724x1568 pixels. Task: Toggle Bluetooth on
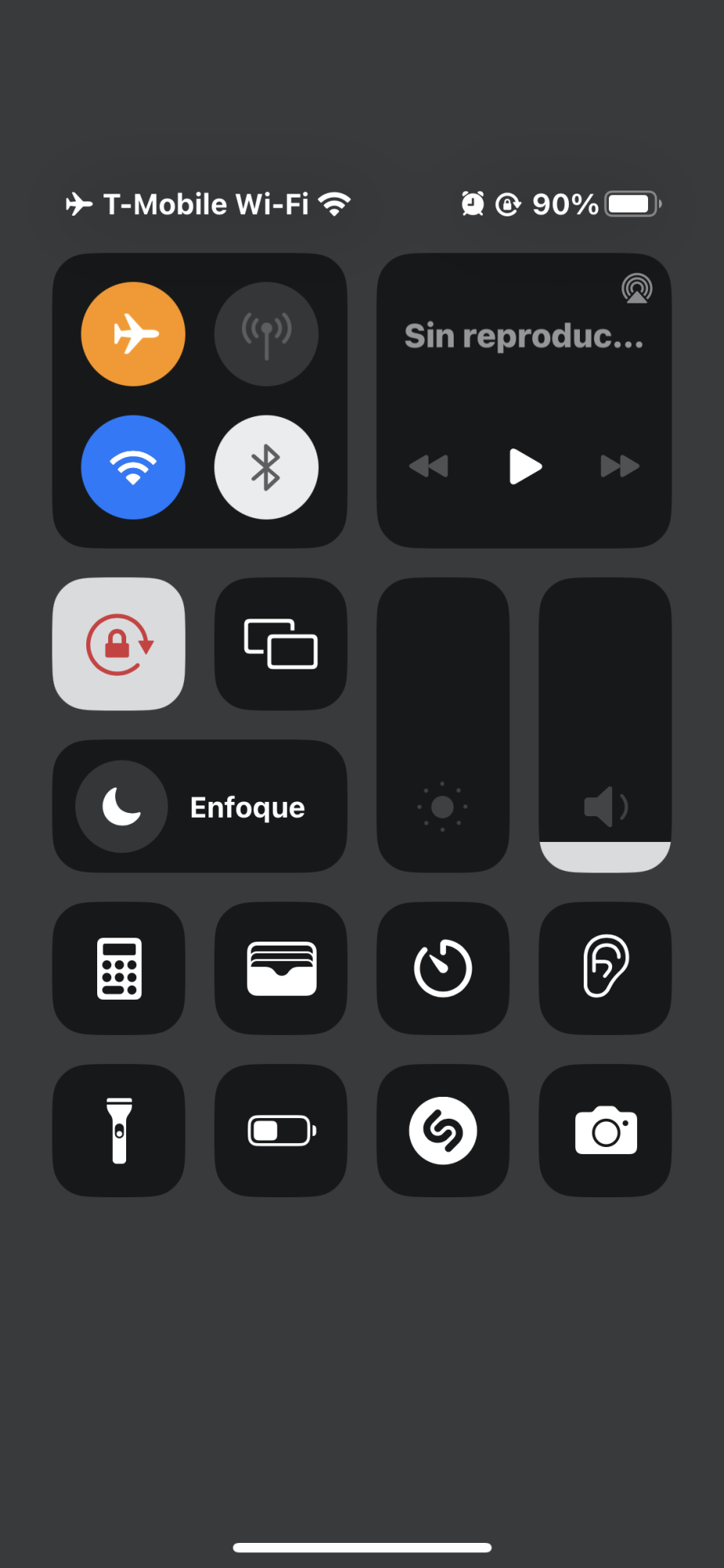coord(266,467)
